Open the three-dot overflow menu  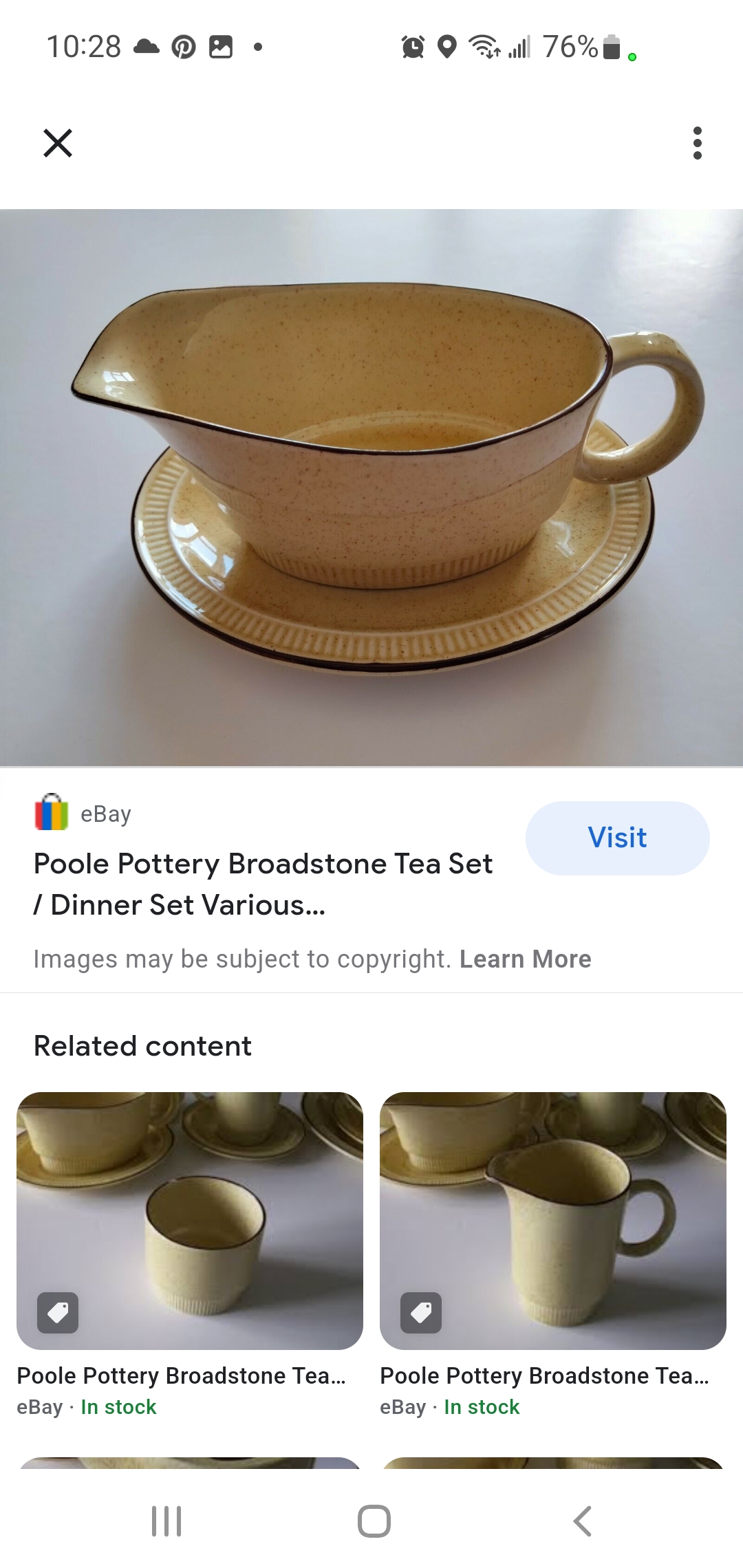698,143
